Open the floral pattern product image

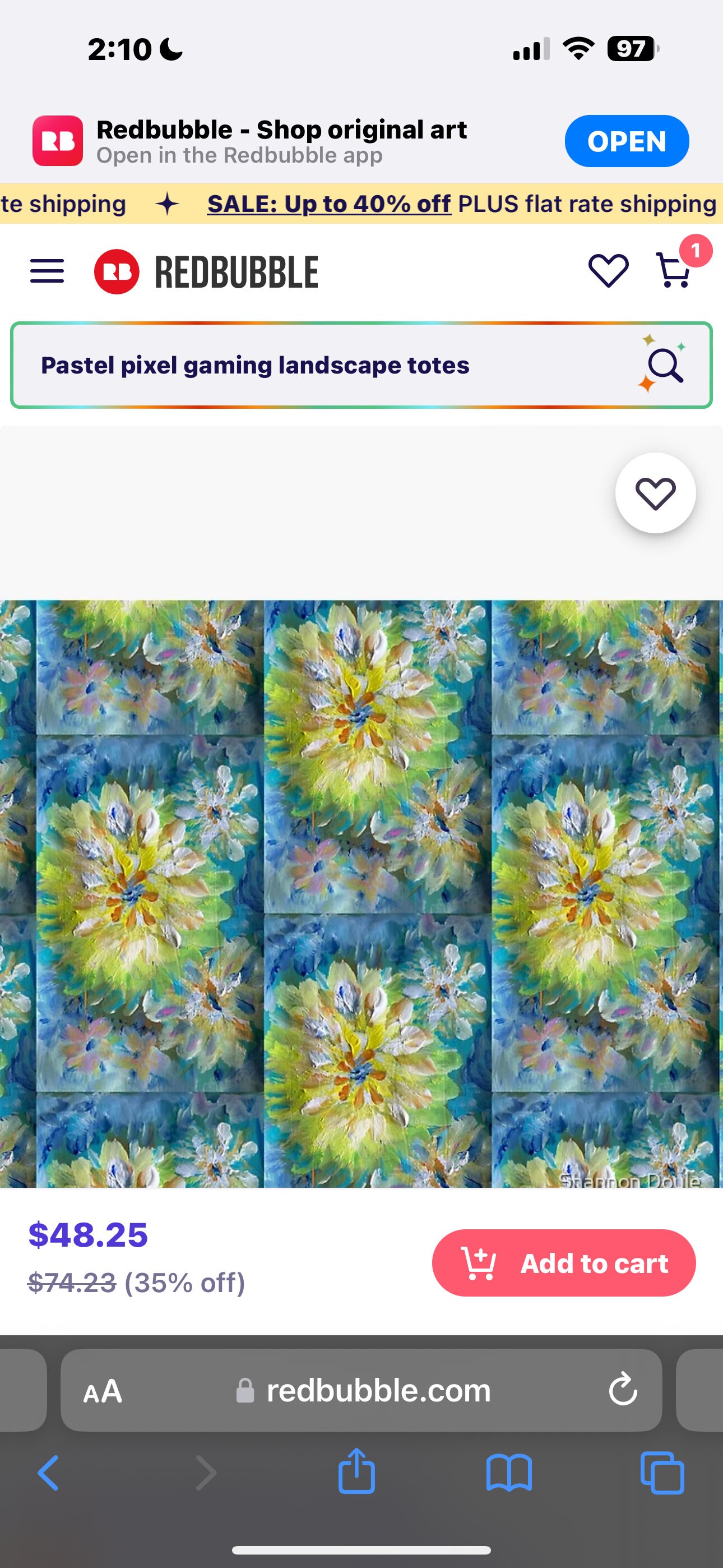(361, 893)
